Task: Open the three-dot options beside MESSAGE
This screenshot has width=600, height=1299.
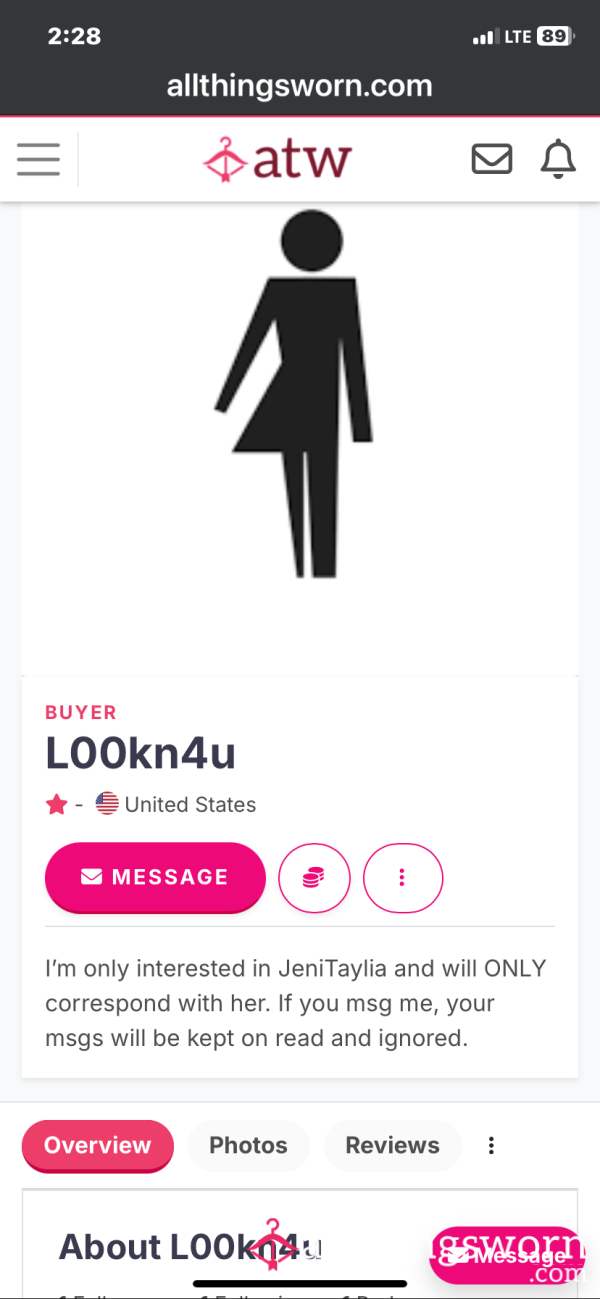Action: [x=402, y=878]
